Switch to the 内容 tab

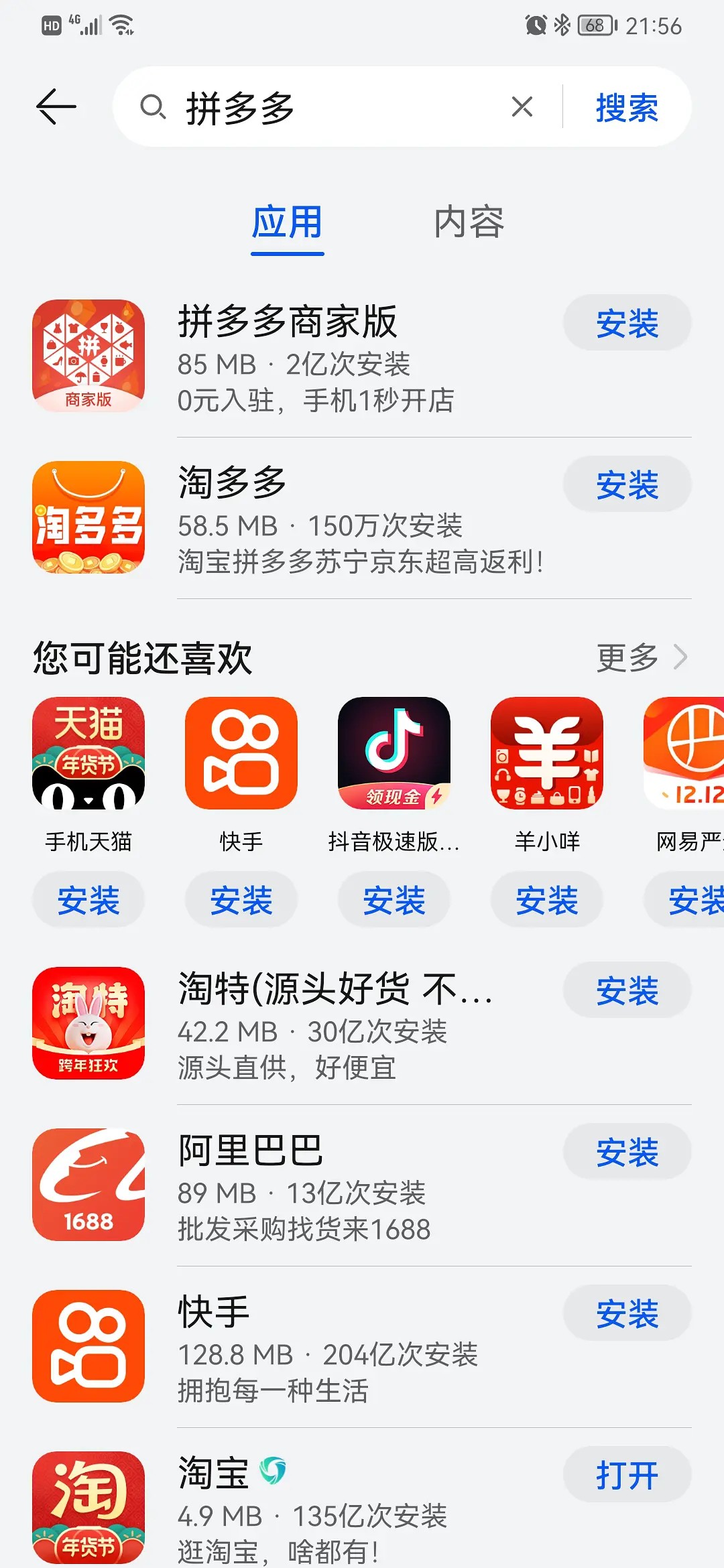(469, 223)
